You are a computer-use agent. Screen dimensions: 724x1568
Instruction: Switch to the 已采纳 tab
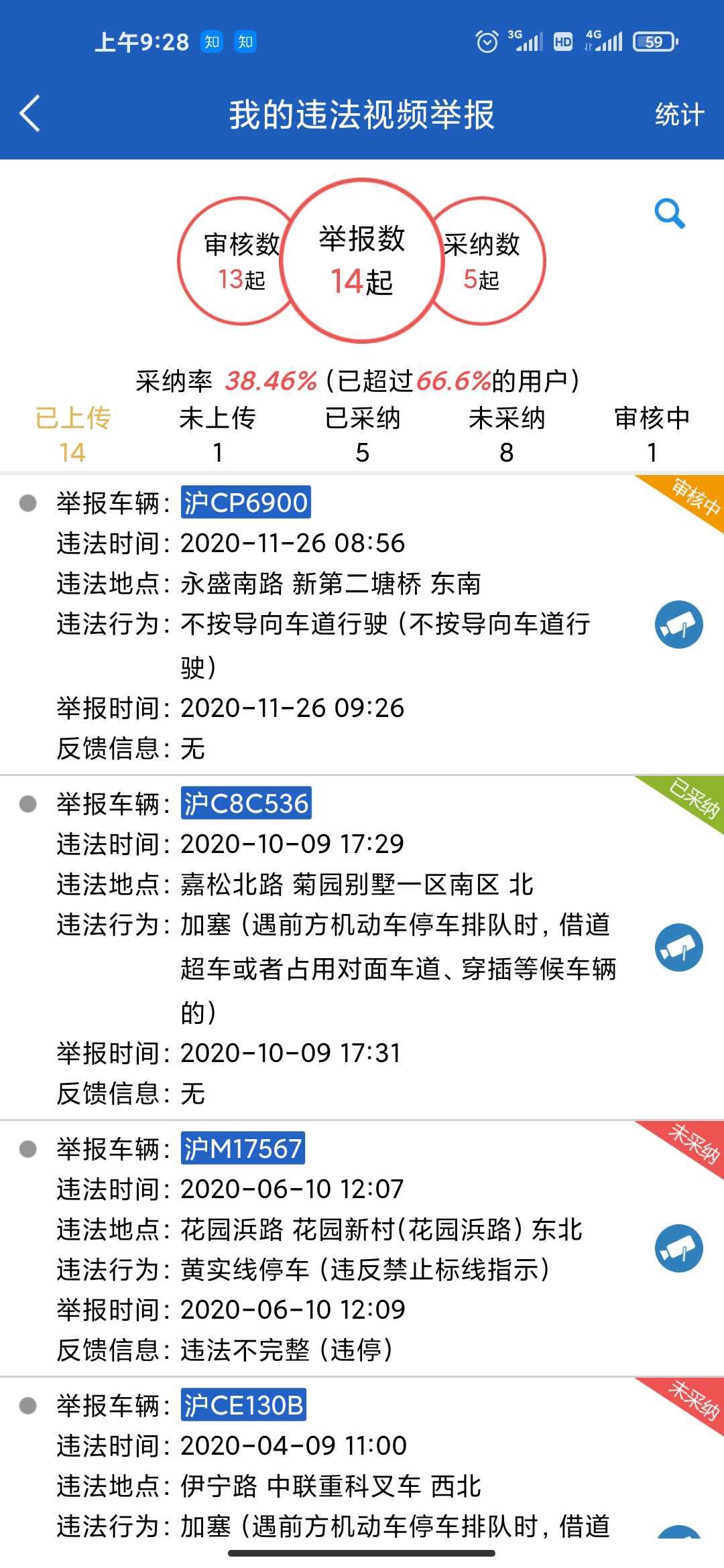click(362, 434)
